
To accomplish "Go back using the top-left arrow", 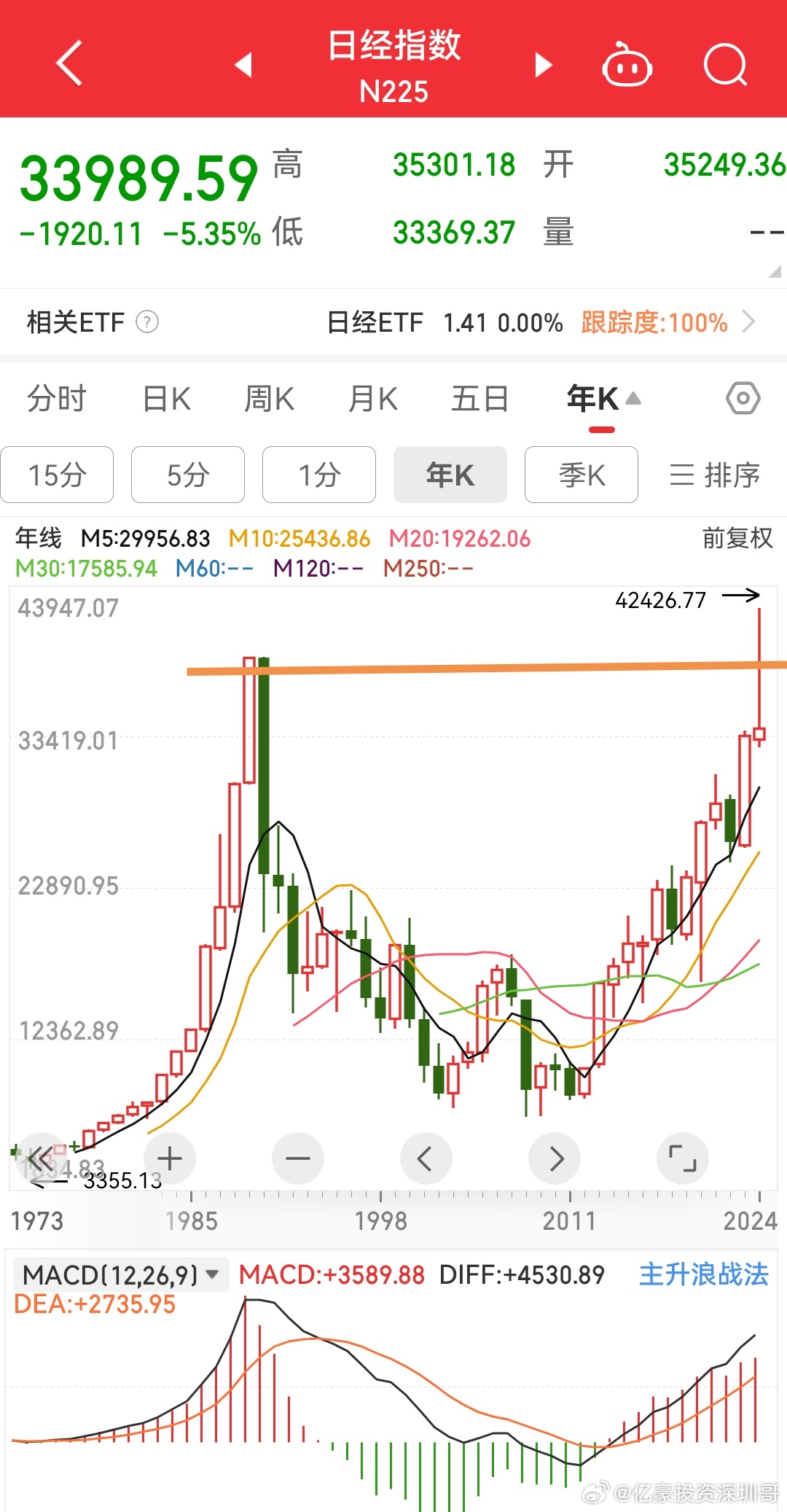I will (x=69, y=63).
